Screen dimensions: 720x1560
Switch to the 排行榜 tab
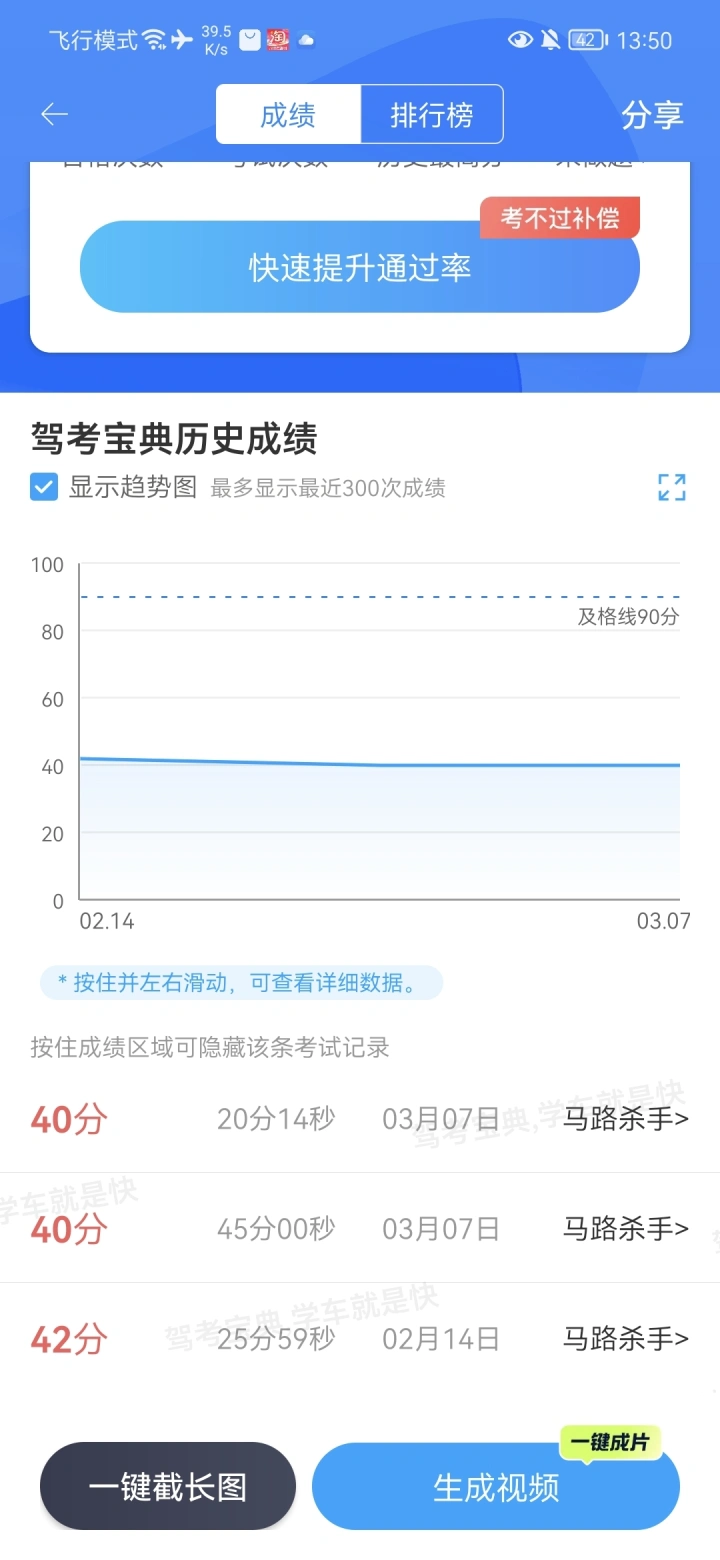(x=431, y=115)
